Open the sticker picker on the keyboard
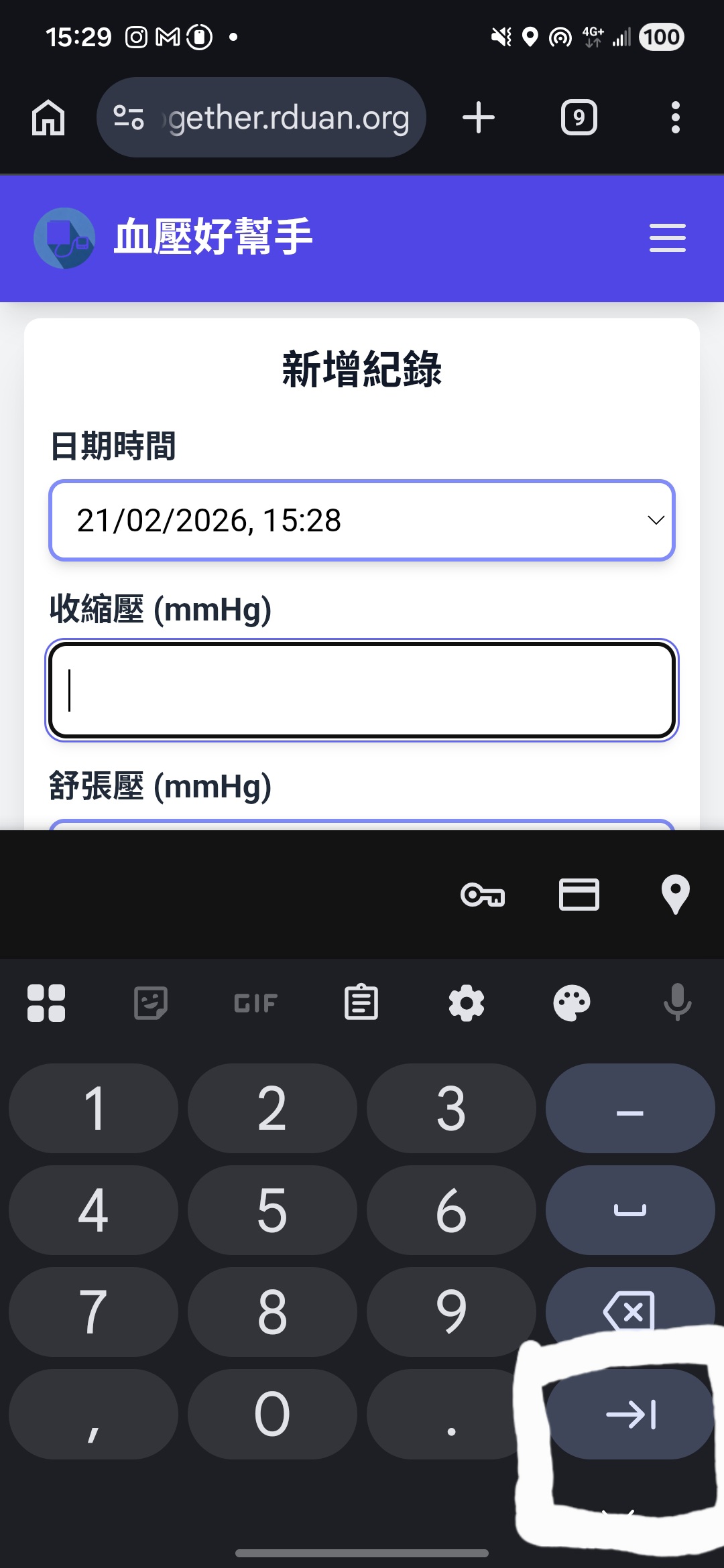 pos(150,1002)
